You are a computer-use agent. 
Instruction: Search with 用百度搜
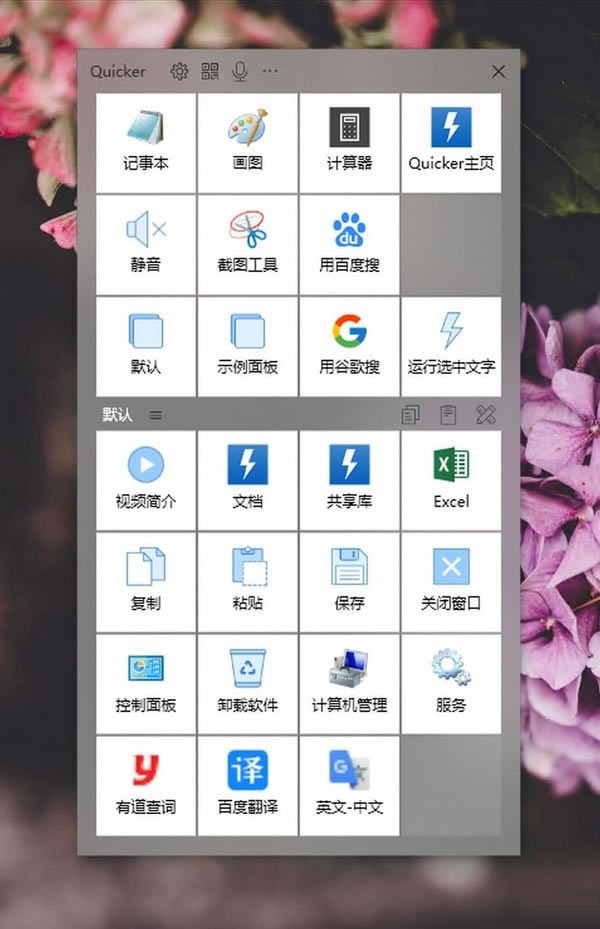(x=349, y=244)
